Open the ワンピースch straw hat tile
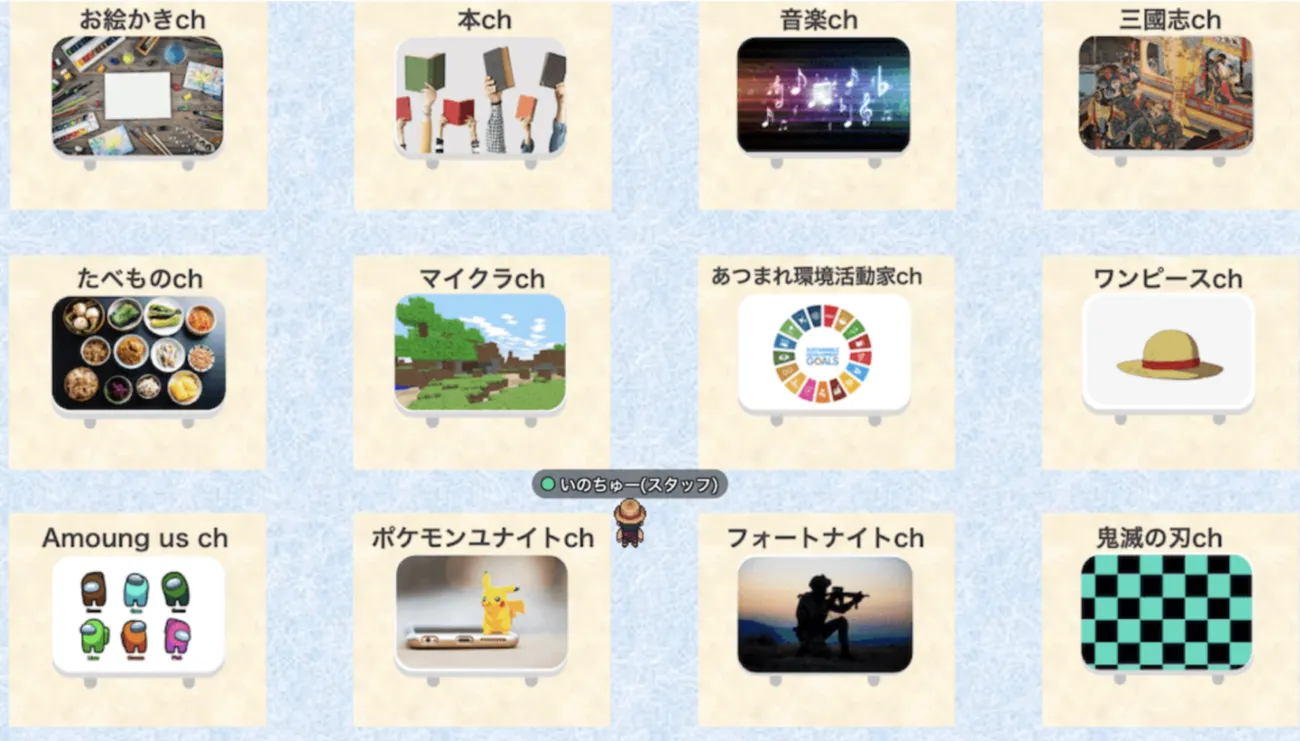The width and height of the screenshot is (1300, 741). [x=1168, y=352]
